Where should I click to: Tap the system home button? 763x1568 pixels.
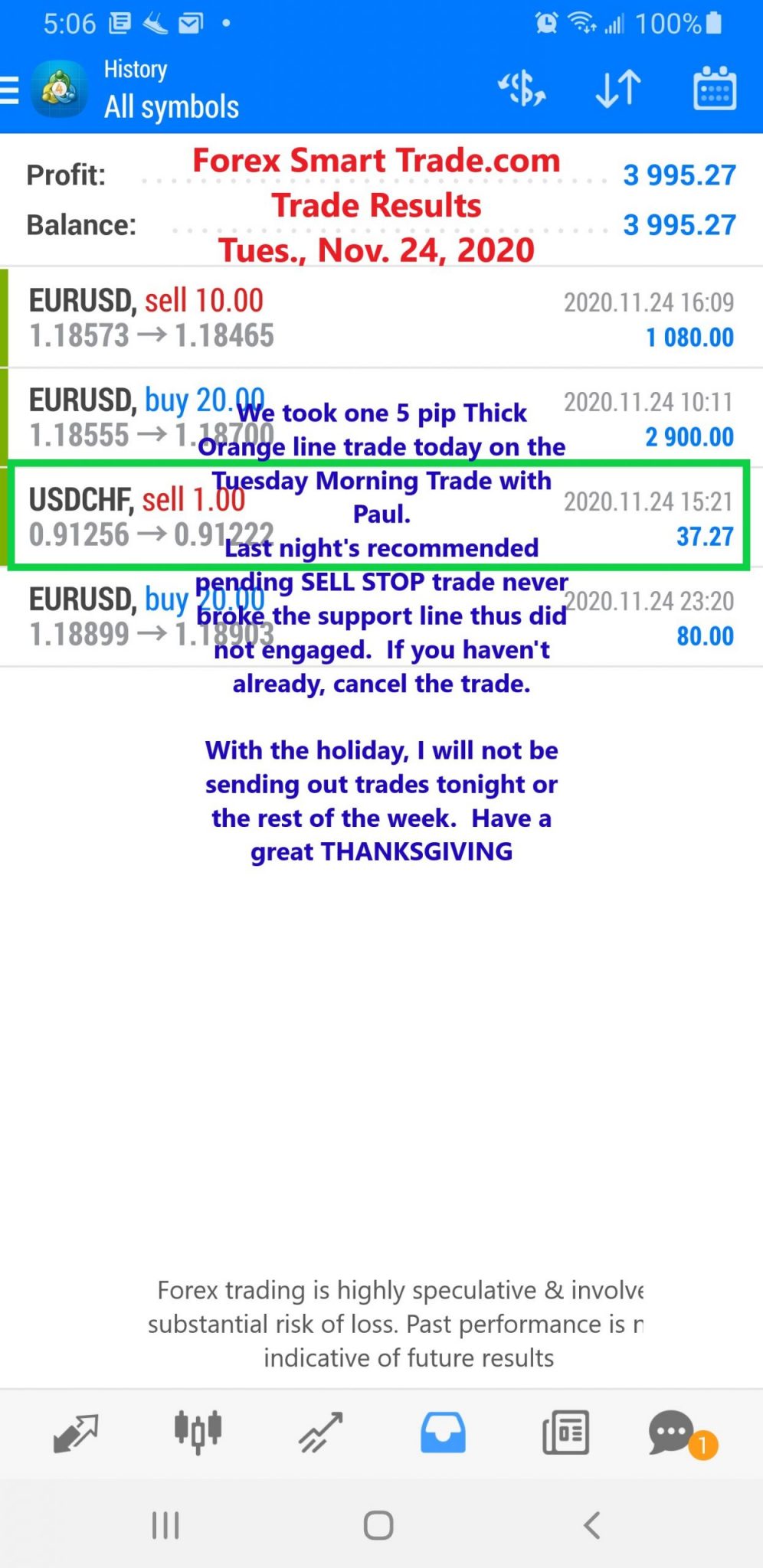click(378, 1524)
